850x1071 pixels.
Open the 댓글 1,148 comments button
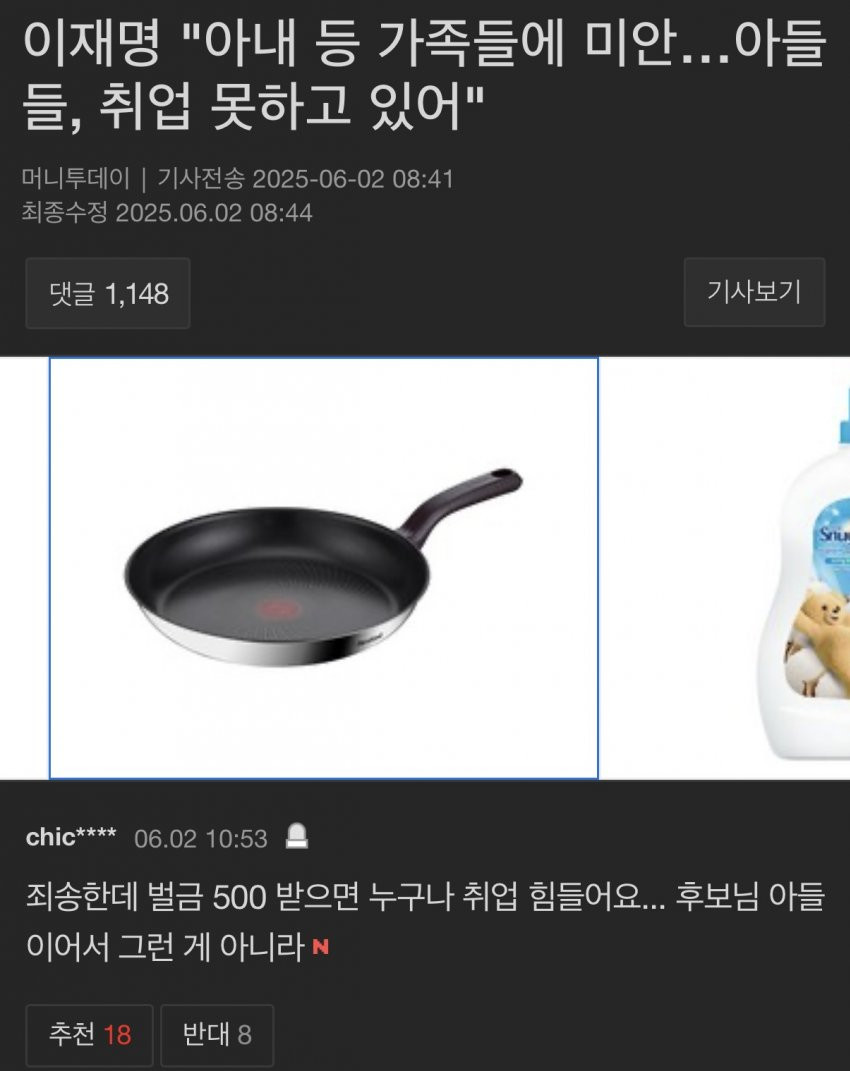coord(108,293)
